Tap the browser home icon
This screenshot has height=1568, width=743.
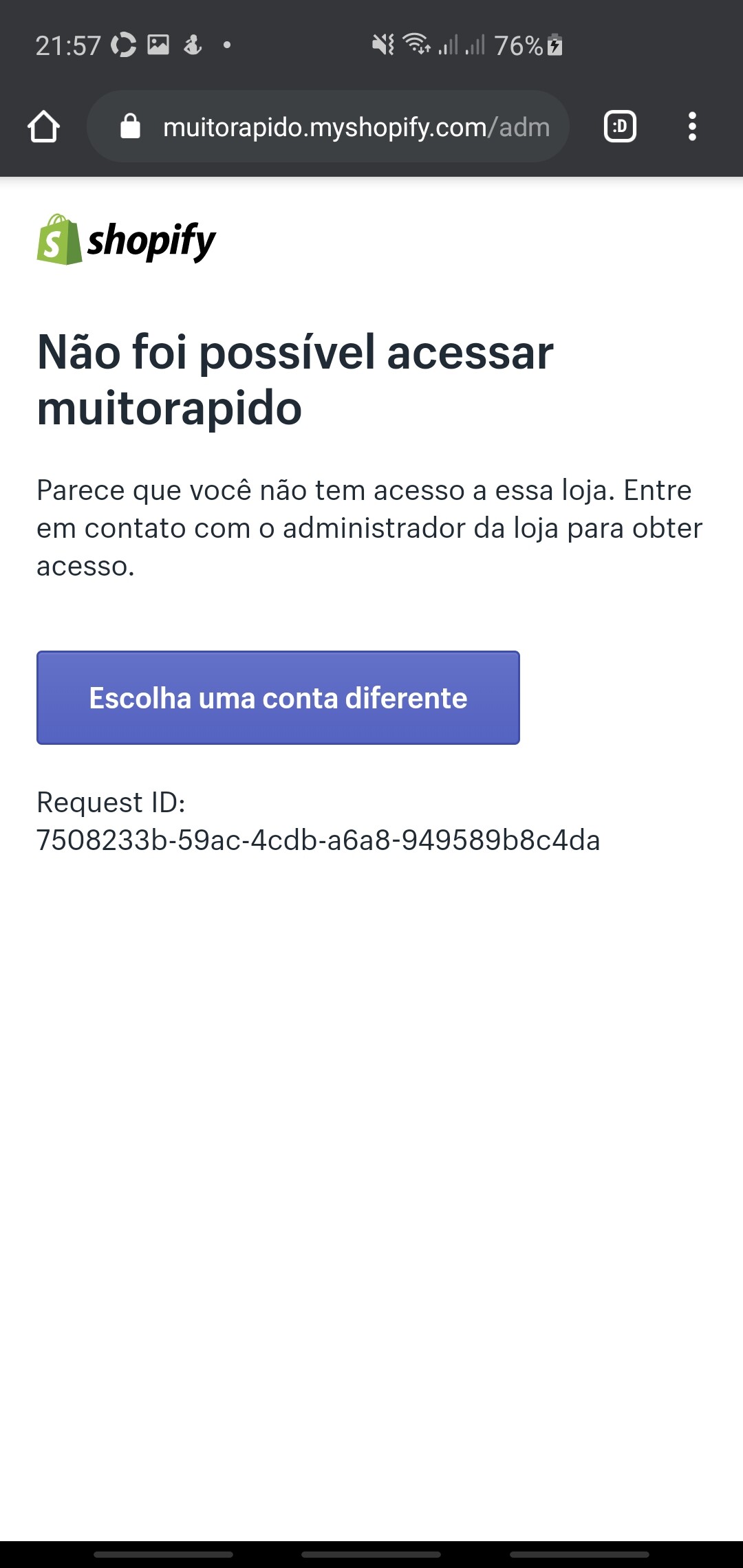[43, 127]
